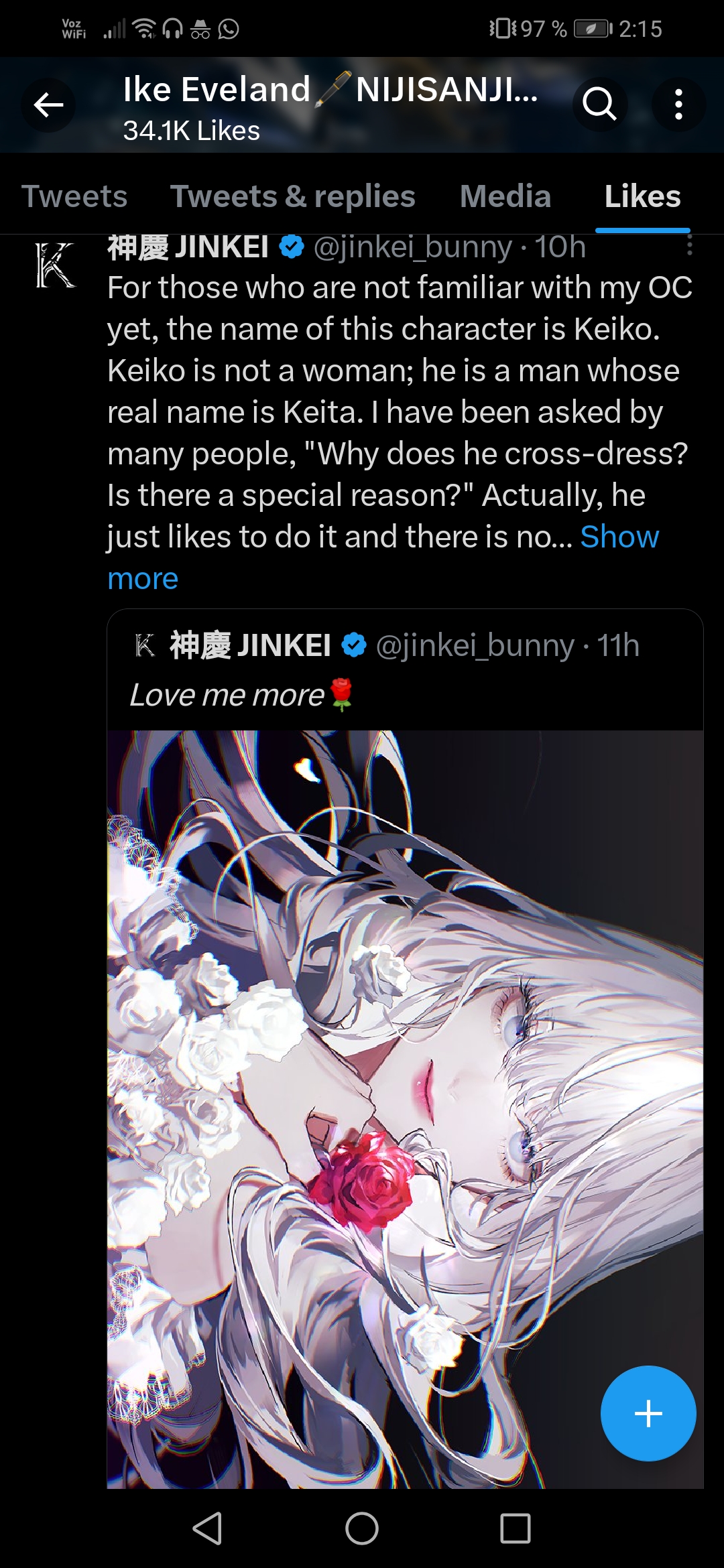View the white-haired artwork image
This screenshot has width=724, height=1568.
tap(405, 1106)
